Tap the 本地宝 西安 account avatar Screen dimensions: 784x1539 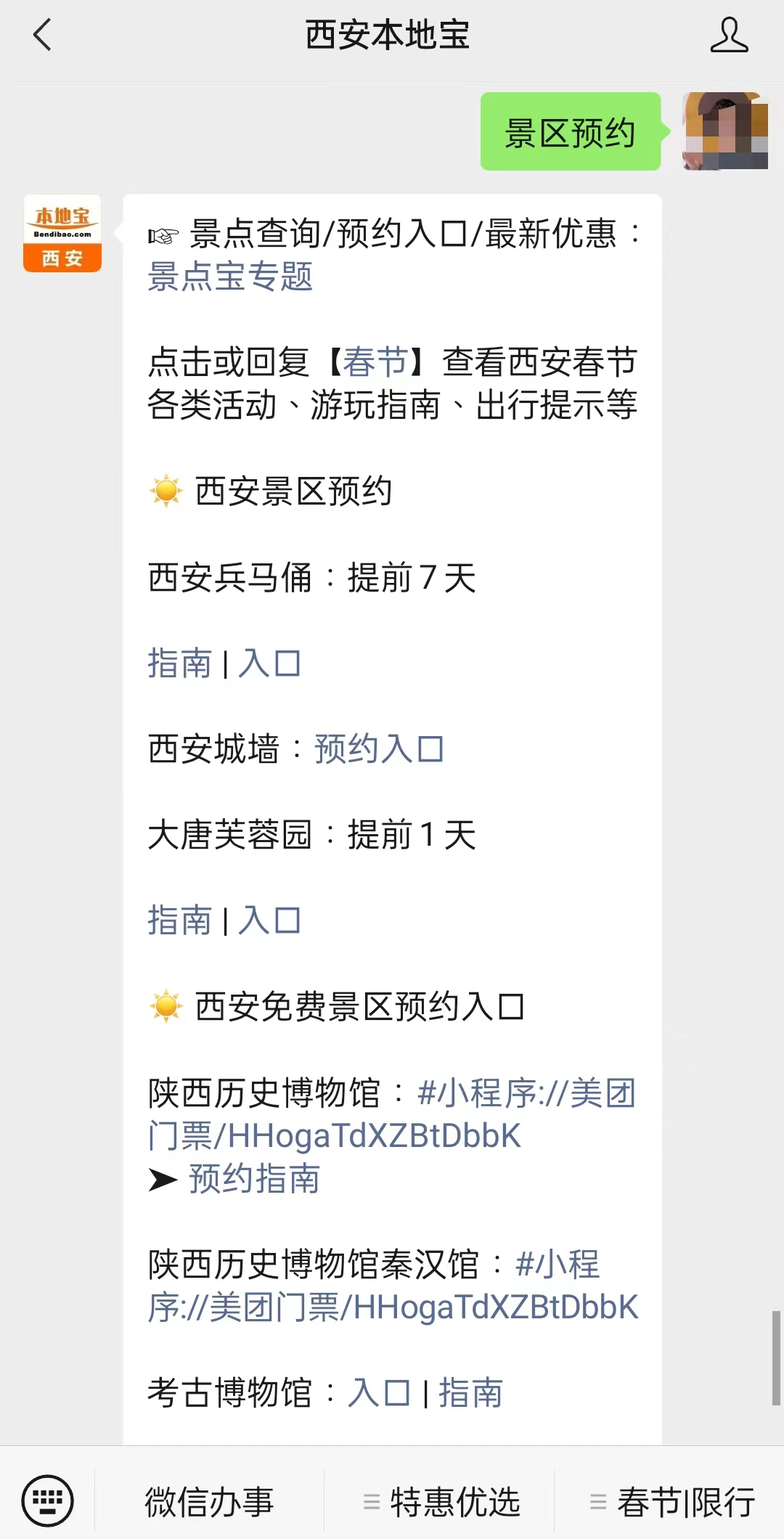point(62,233)
